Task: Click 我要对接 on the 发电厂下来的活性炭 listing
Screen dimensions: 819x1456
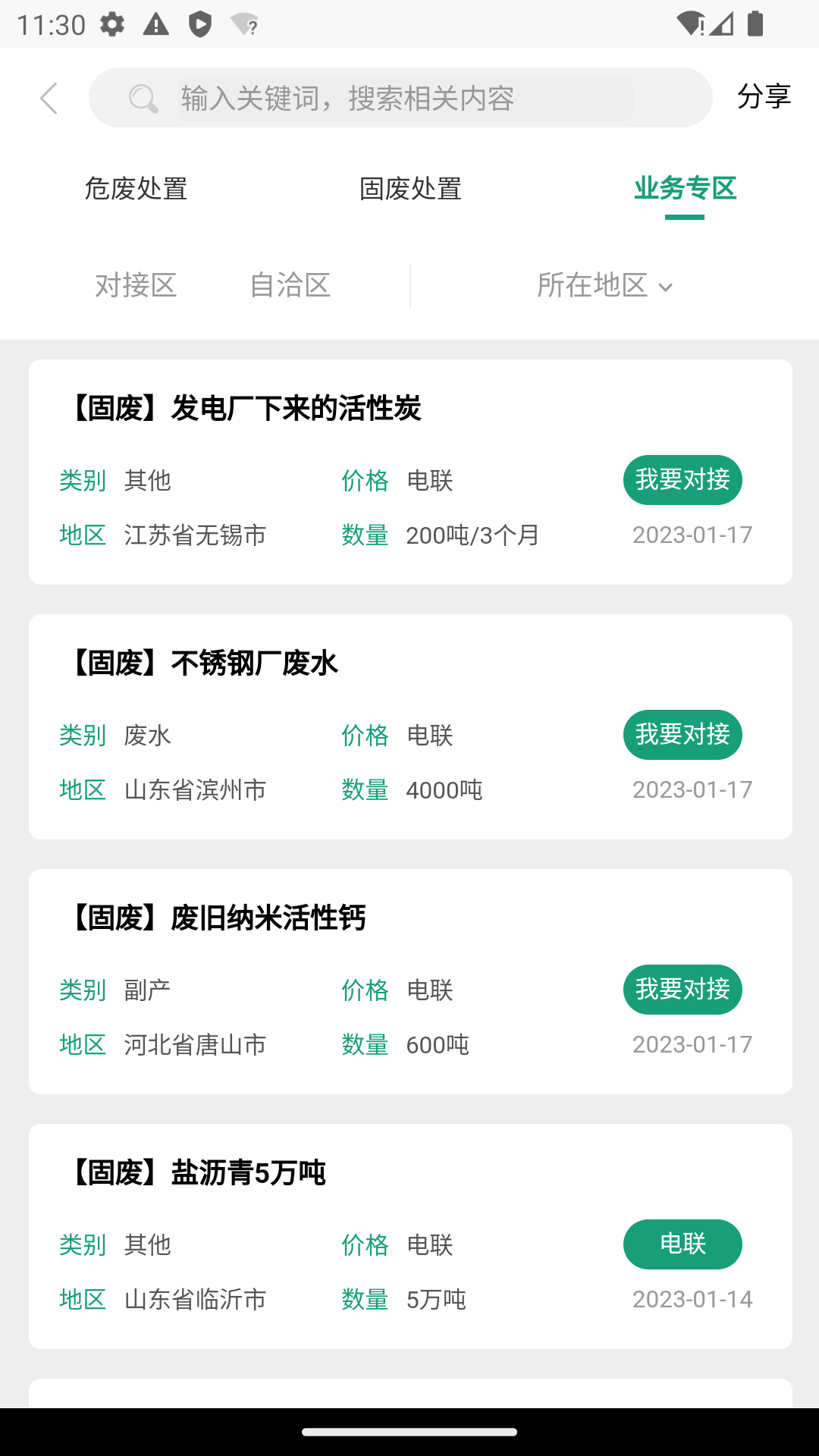Action: coord(682,479)
